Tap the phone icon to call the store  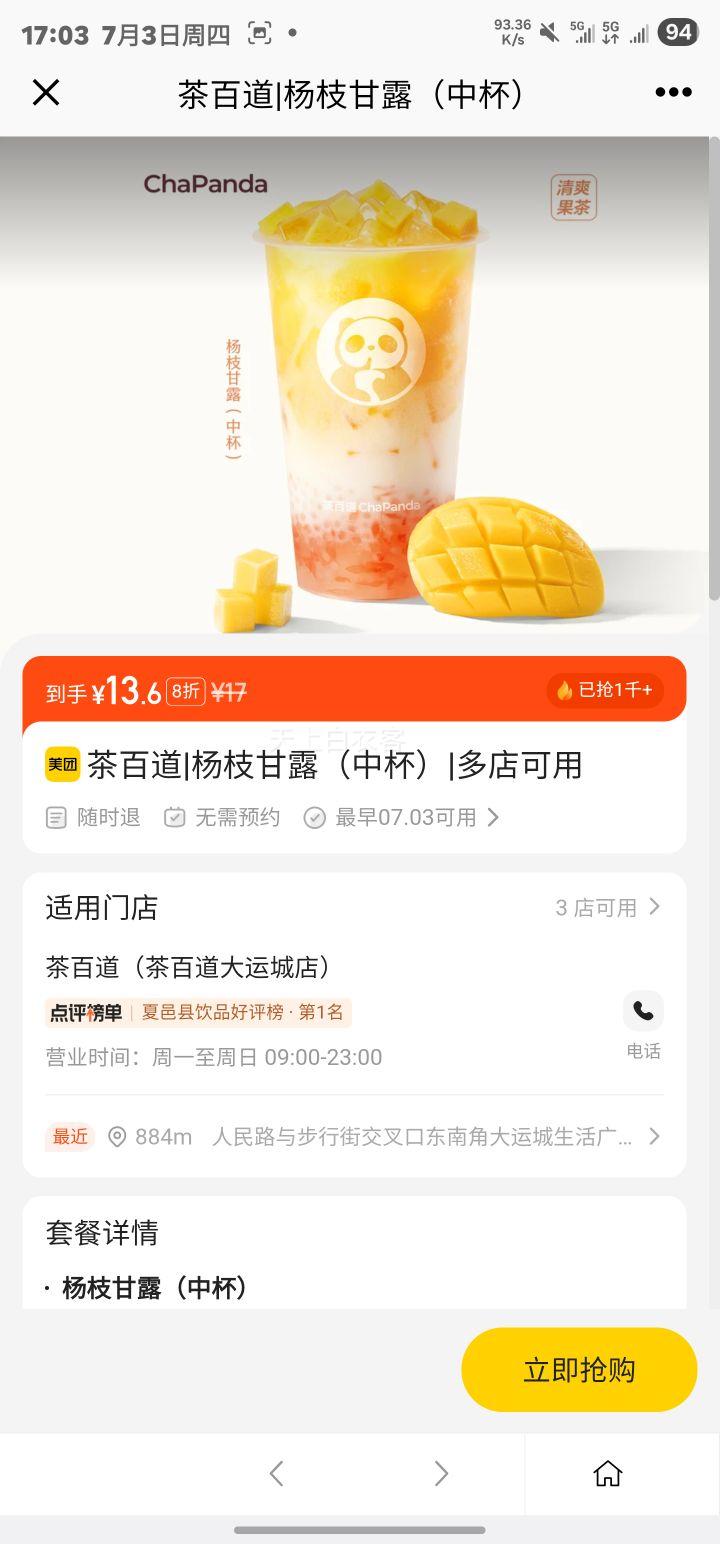tap(642, 1011)
